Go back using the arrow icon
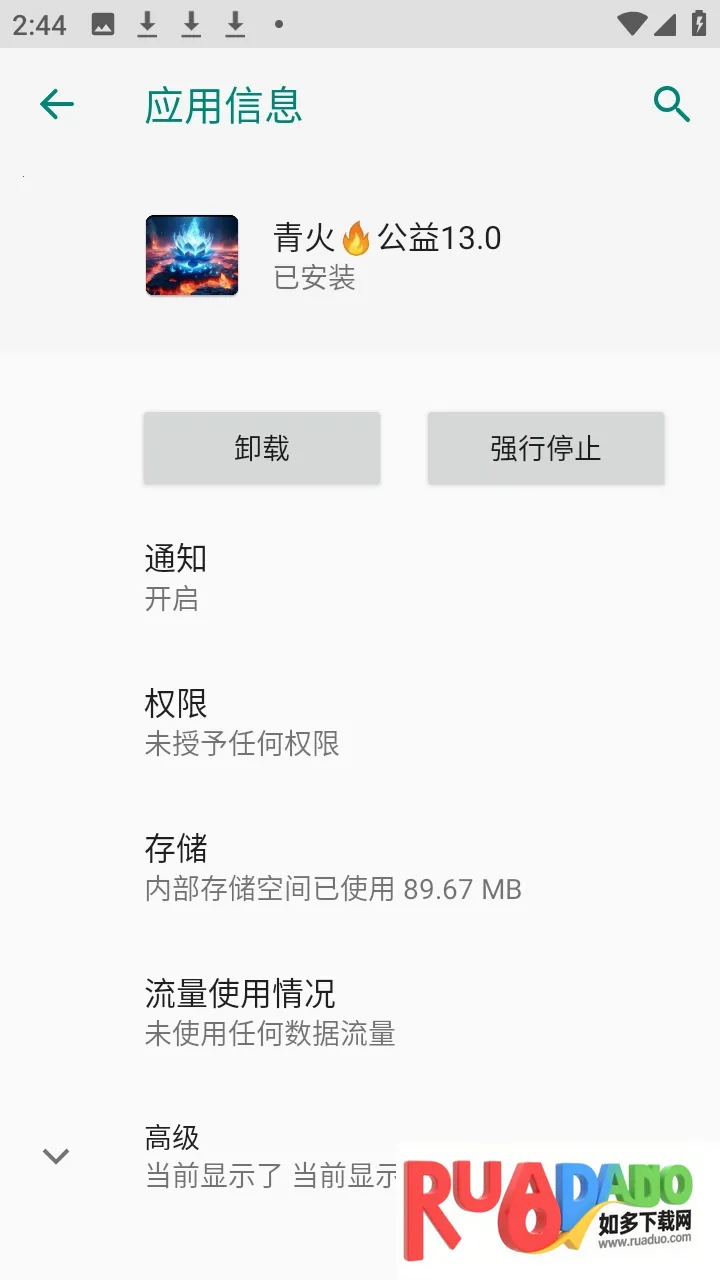Image resolution: width=720 pixels, height=1280 pixels. 57,104
